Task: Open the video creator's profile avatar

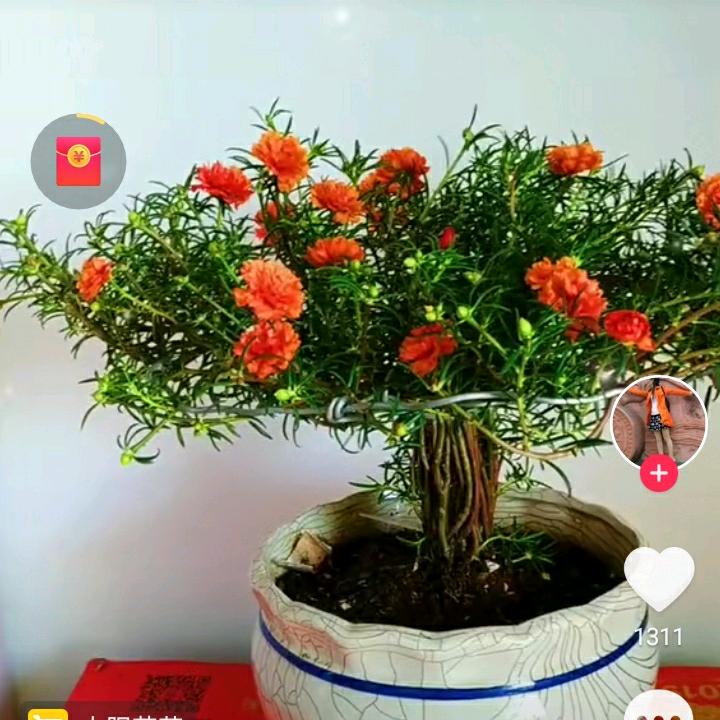Action: click(658, 423)
